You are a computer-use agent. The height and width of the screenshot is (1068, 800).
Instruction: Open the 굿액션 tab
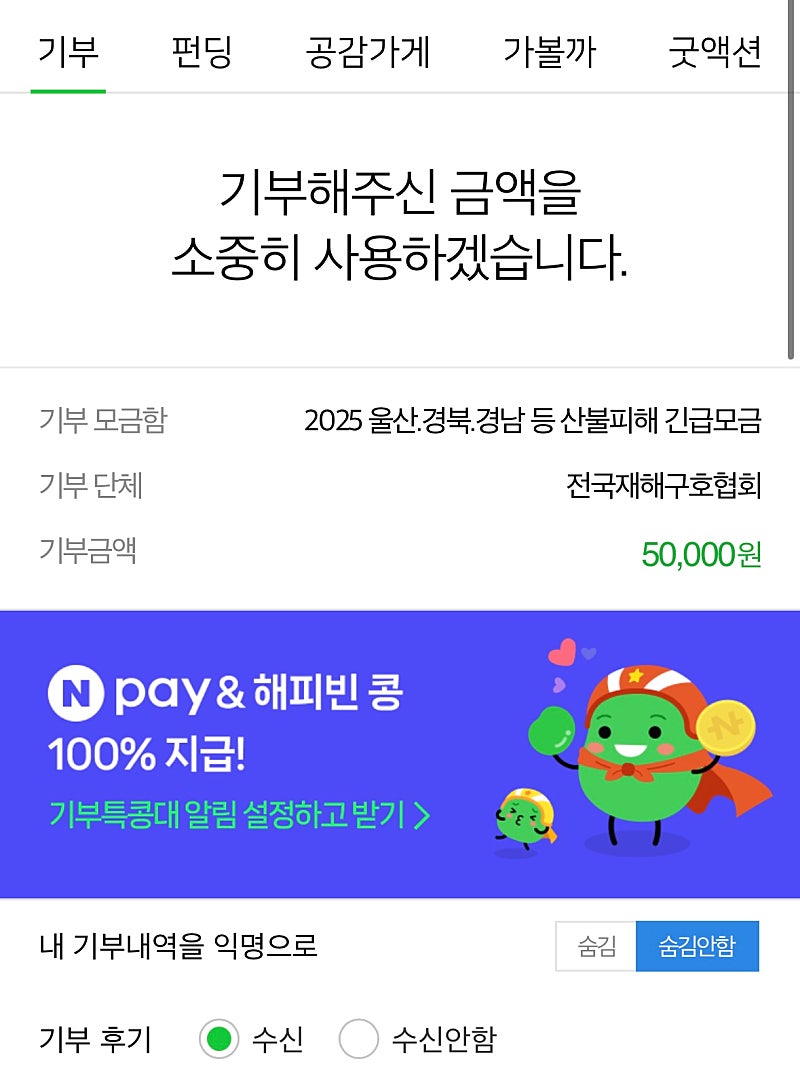714,51
